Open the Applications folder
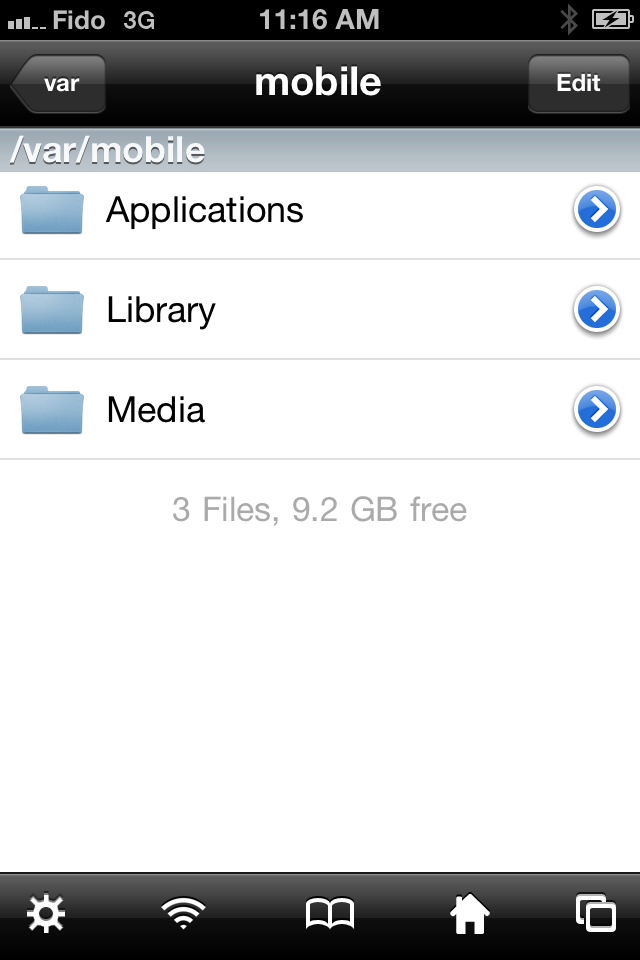Screen dimensions: 640x960 coord(205,210)
